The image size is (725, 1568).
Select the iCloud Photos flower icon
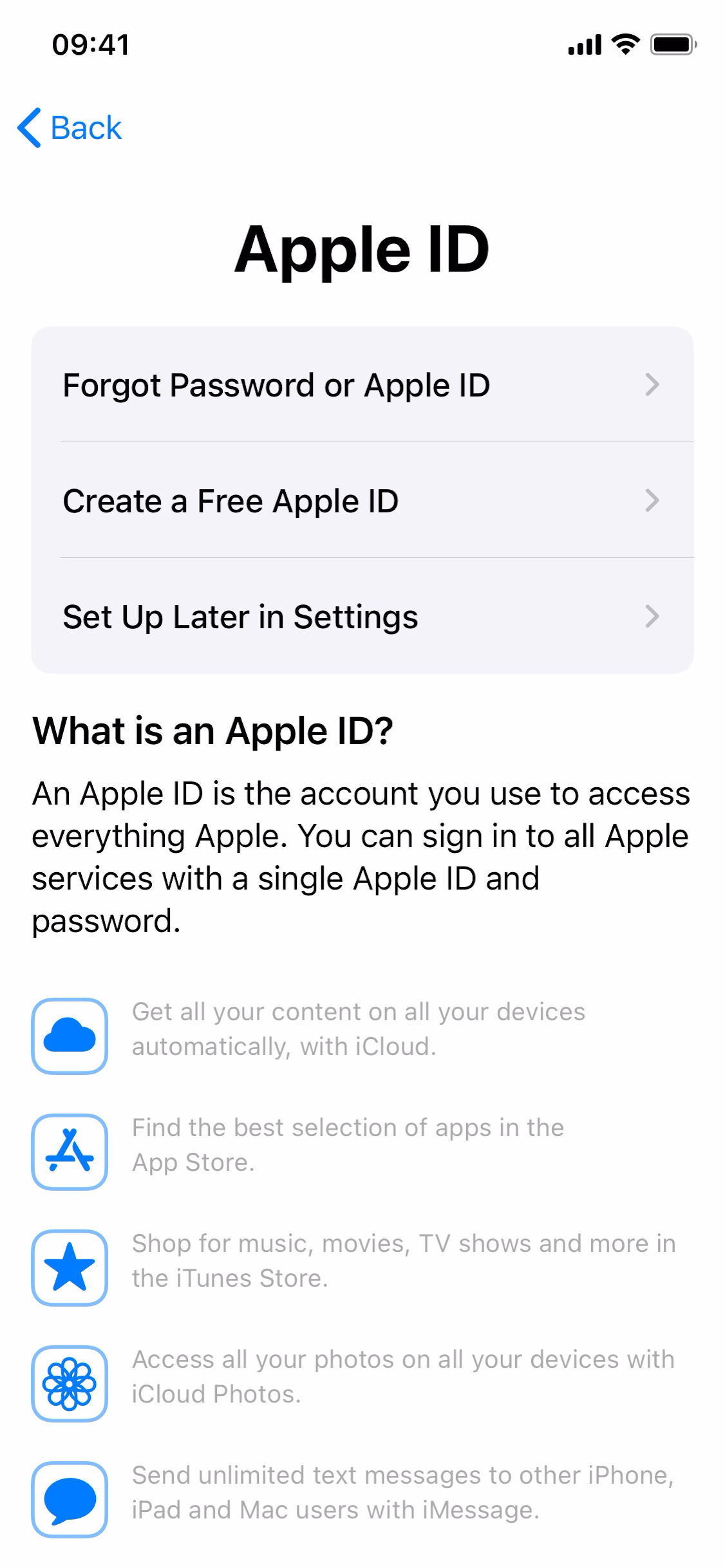point(69,1383)
